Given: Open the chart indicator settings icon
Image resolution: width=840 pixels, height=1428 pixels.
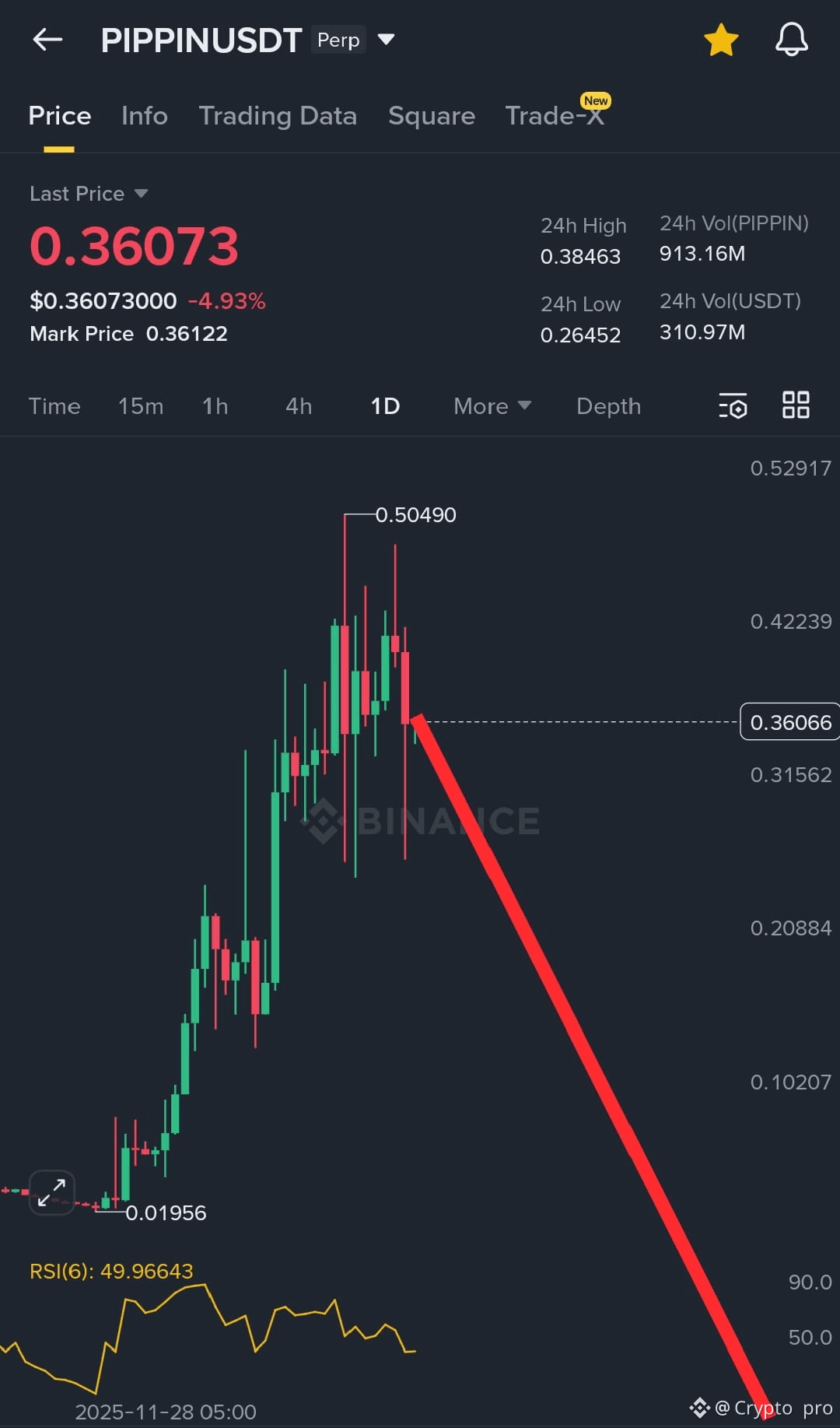Looking at the screenshot, I should (x=732, y=405).
